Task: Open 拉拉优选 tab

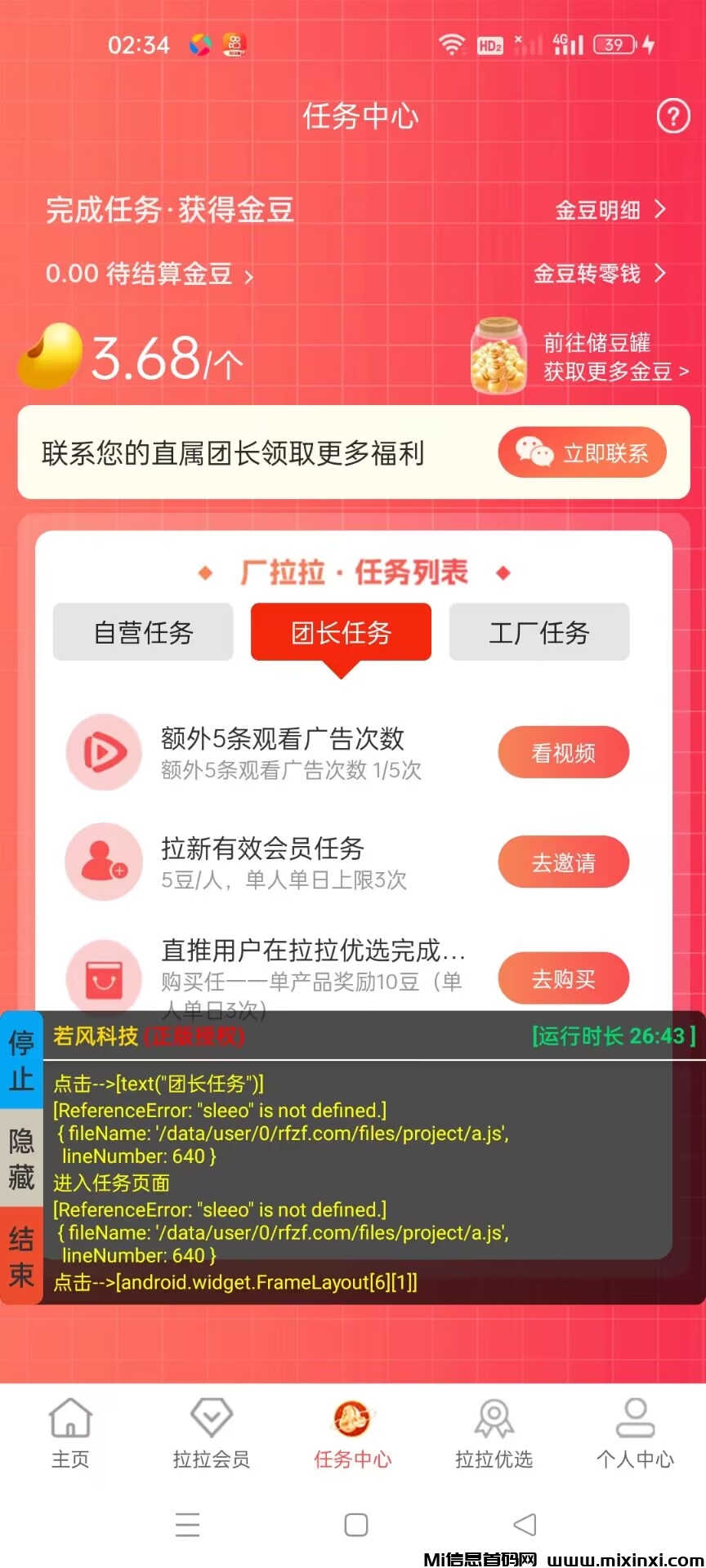Action: pos(494,1433)
